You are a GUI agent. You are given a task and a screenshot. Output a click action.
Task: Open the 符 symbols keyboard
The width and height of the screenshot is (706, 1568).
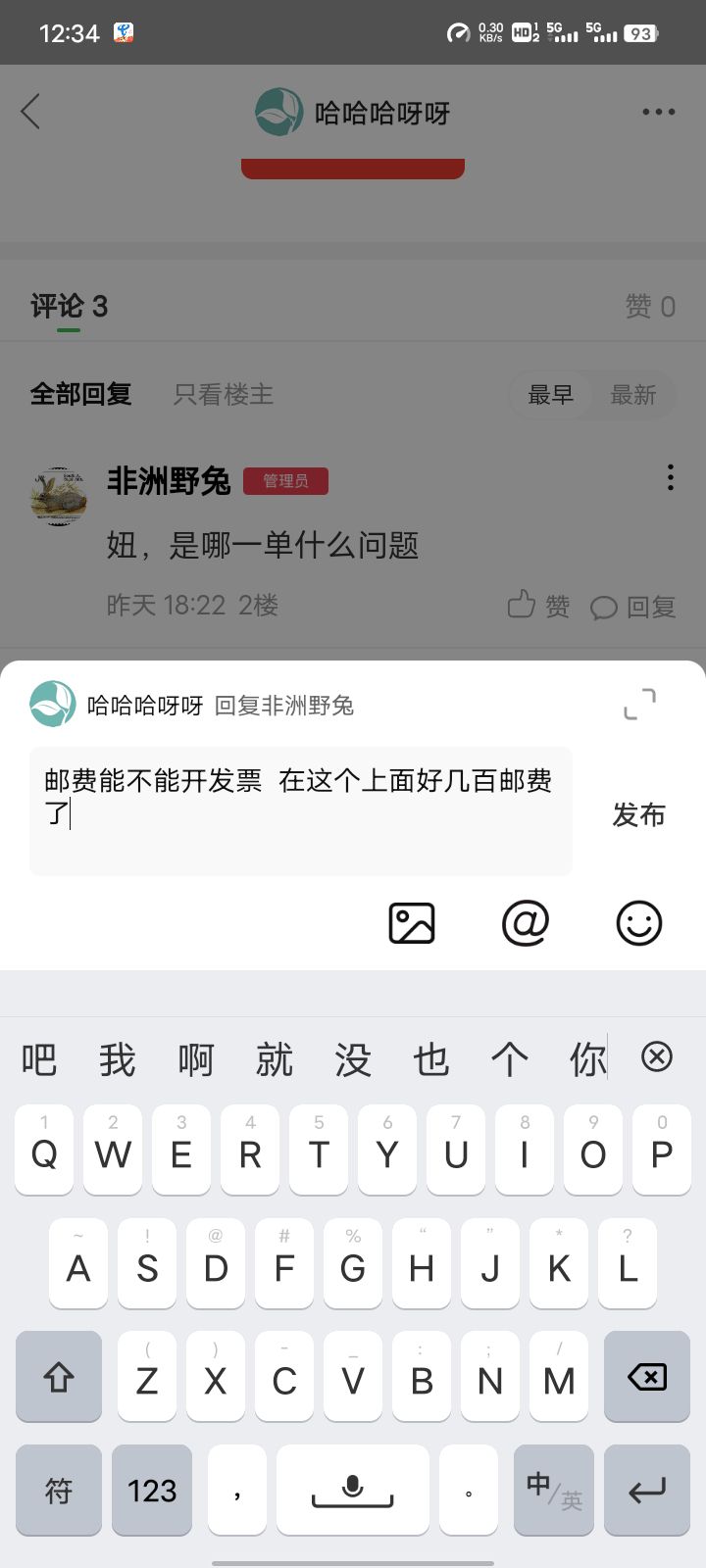(59, 1491)
